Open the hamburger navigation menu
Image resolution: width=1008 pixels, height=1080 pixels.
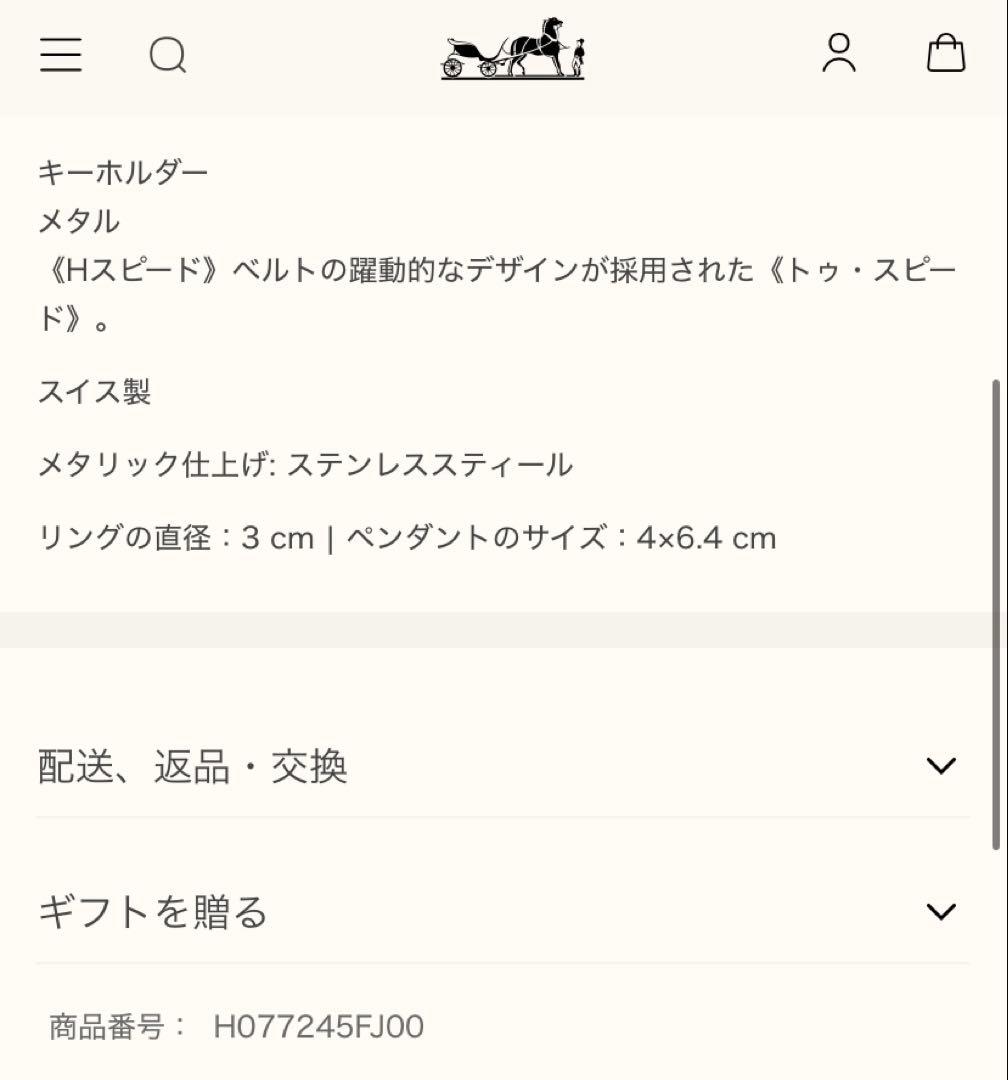pyautogui.click(x=60, y=55)
